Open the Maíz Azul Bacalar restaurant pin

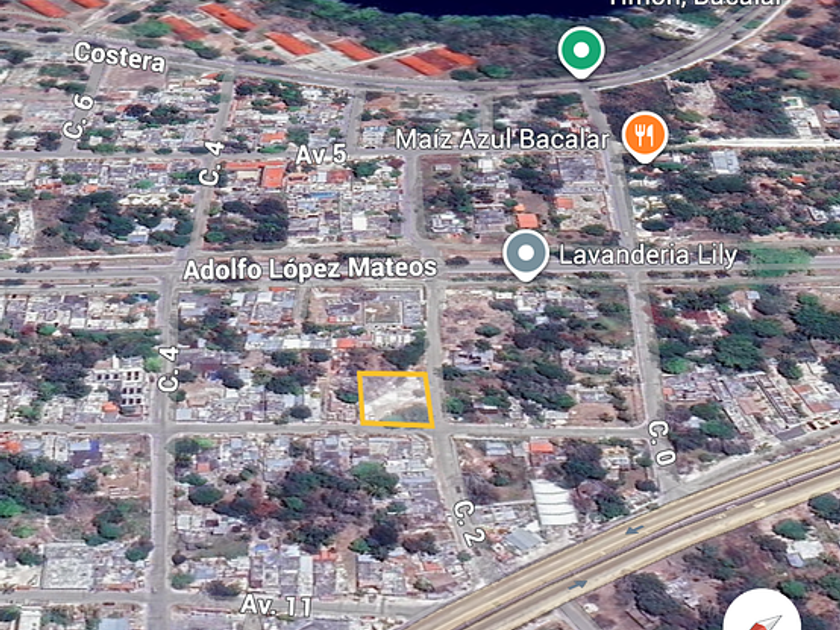[x=644, y=137]
